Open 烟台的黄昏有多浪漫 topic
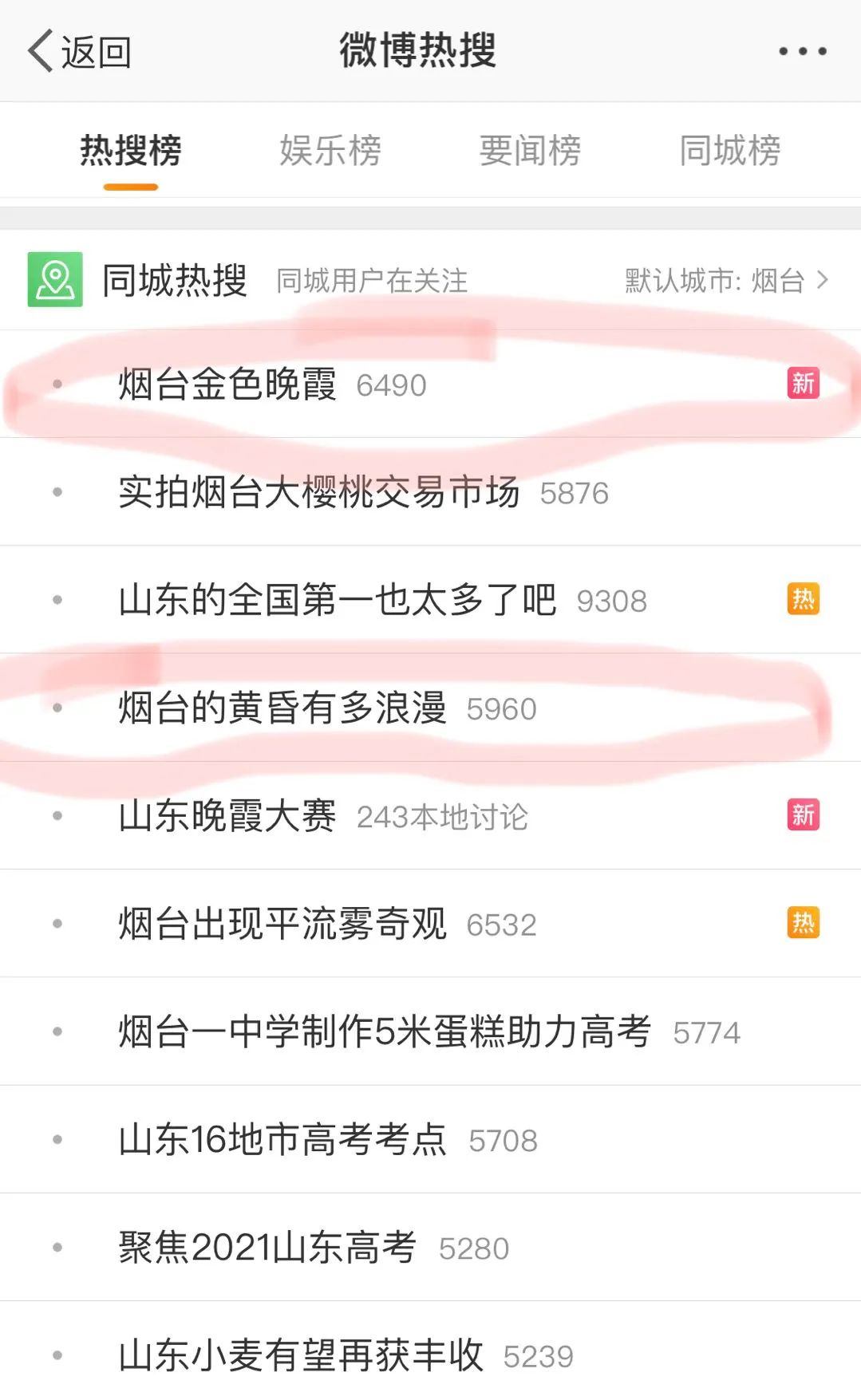This screenshot has width=861, height=1400. point(282,708)
